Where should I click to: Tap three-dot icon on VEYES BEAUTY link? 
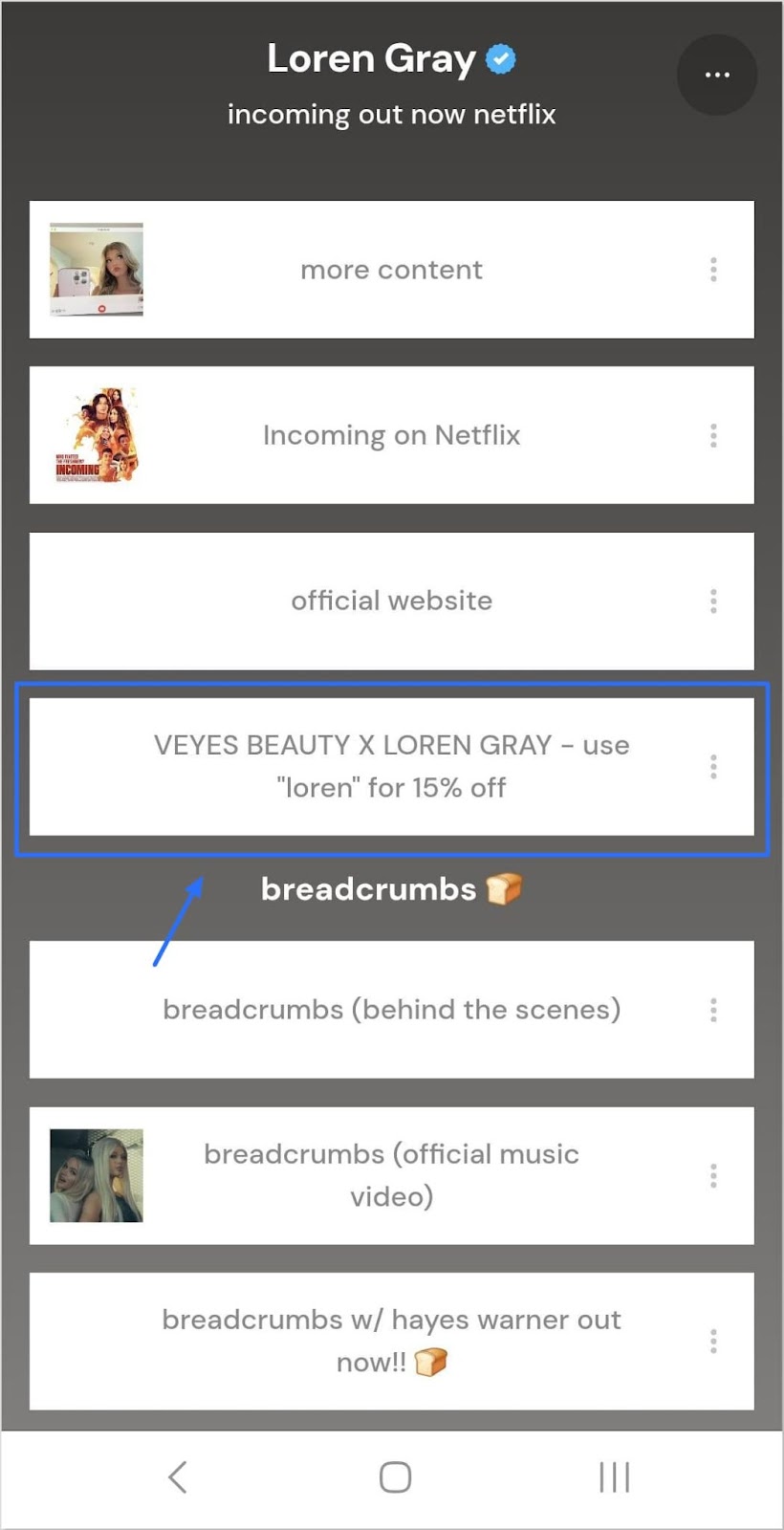pyautogui.click(x=713, y=766)
